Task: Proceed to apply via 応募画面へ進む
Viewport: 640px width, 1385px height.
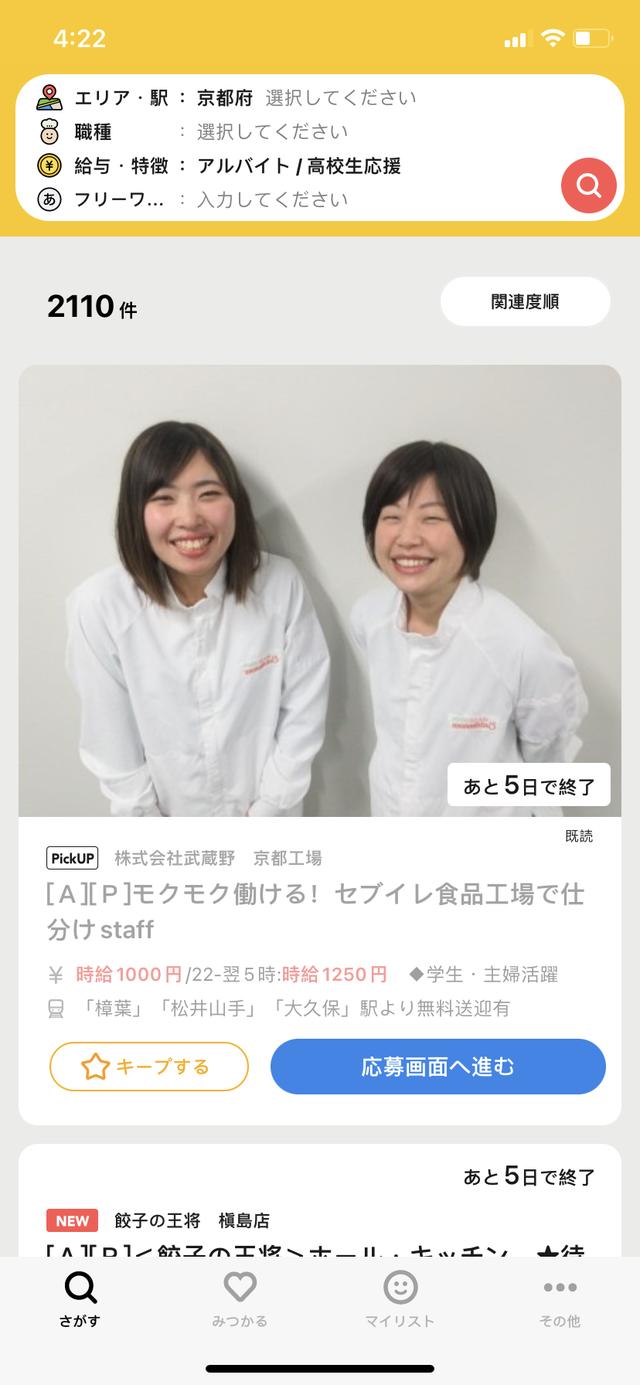Action: [438, 1066]
